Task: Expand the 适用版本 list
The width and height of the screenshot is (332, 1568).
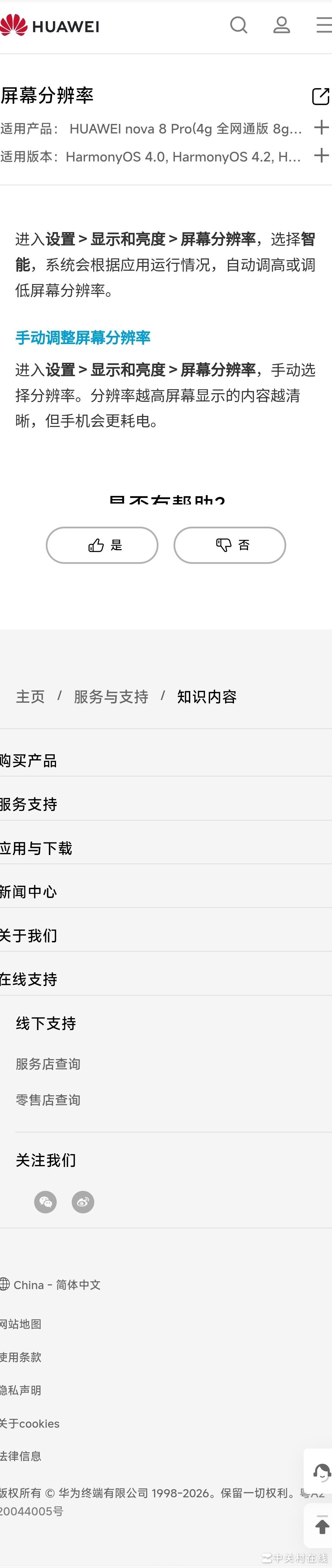Action: tap(321, 156)
